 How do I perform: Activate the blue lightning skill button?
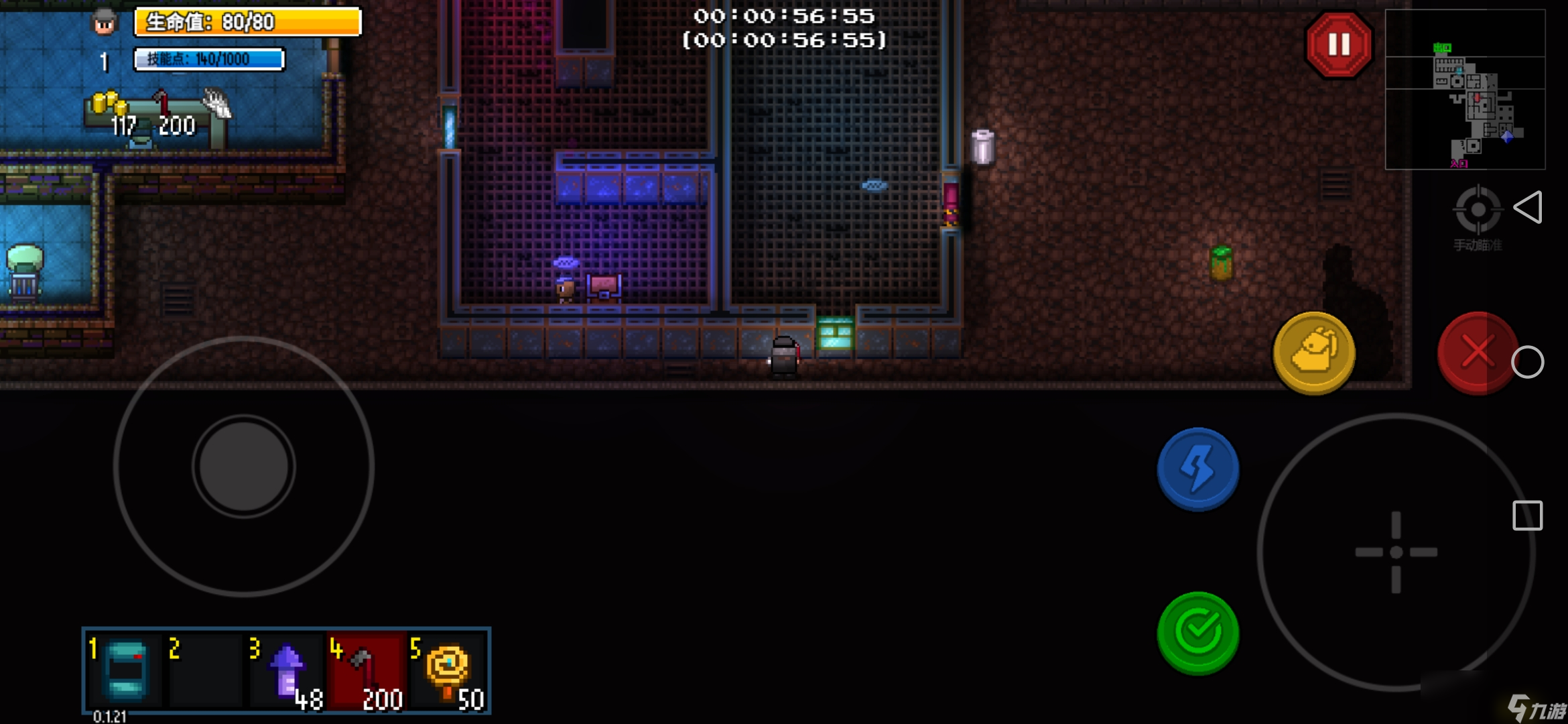tap(1197, 469)
